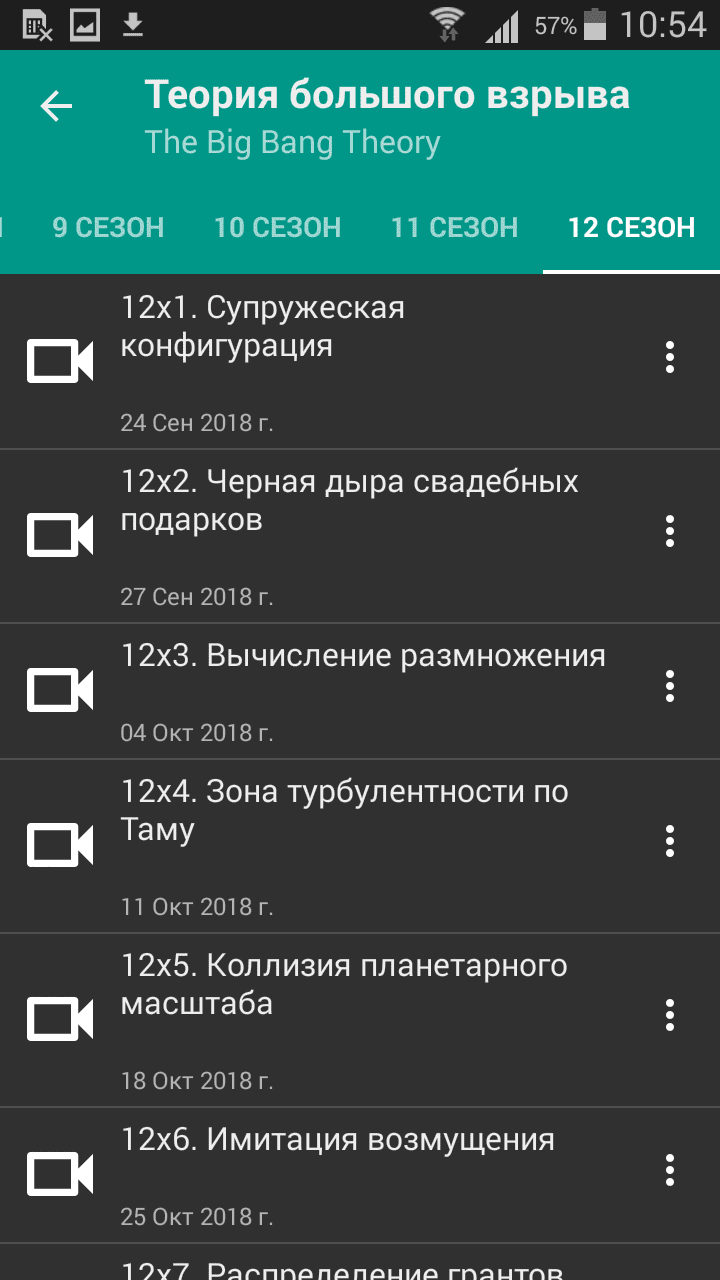Image resolution: width=720 pixels, height=1280 pixels.
Task: Switch to the 9 СЕЗОН tab
Action: pos(108,228)
